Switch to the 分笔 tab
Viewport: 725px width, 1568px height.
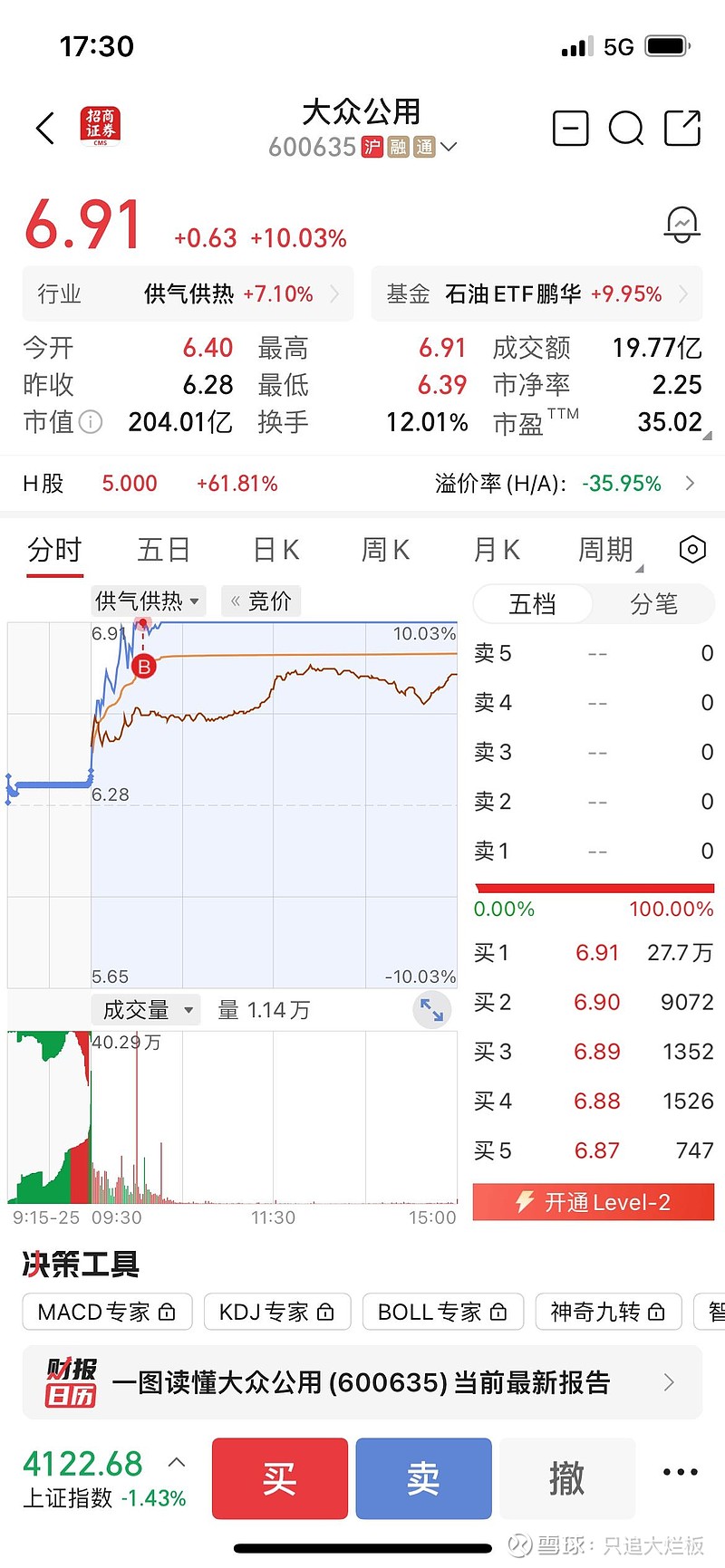tap(653, 604)
